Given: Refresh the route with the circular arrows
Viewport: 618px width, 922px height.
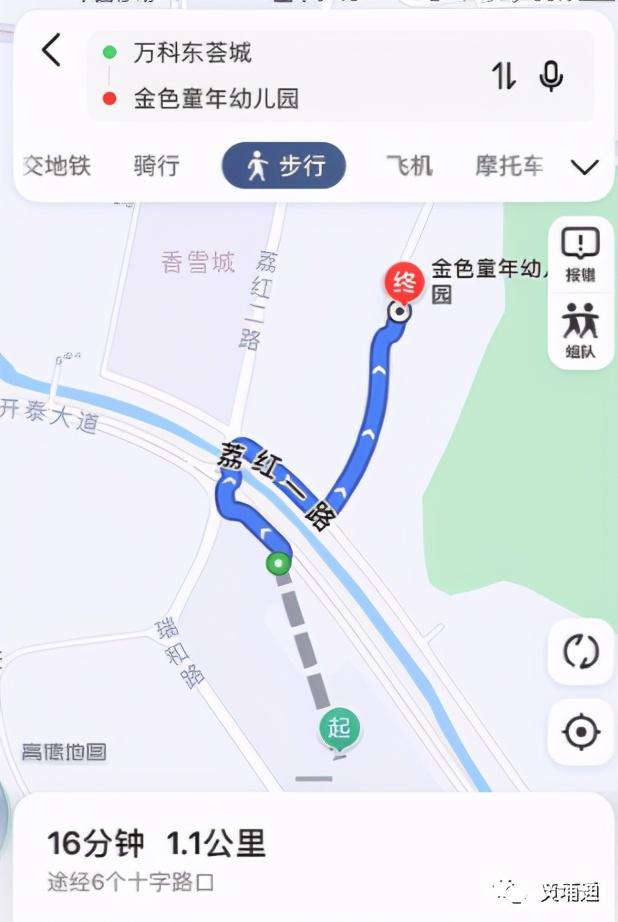Looking at the screenshot, I should tap(580, 651).
